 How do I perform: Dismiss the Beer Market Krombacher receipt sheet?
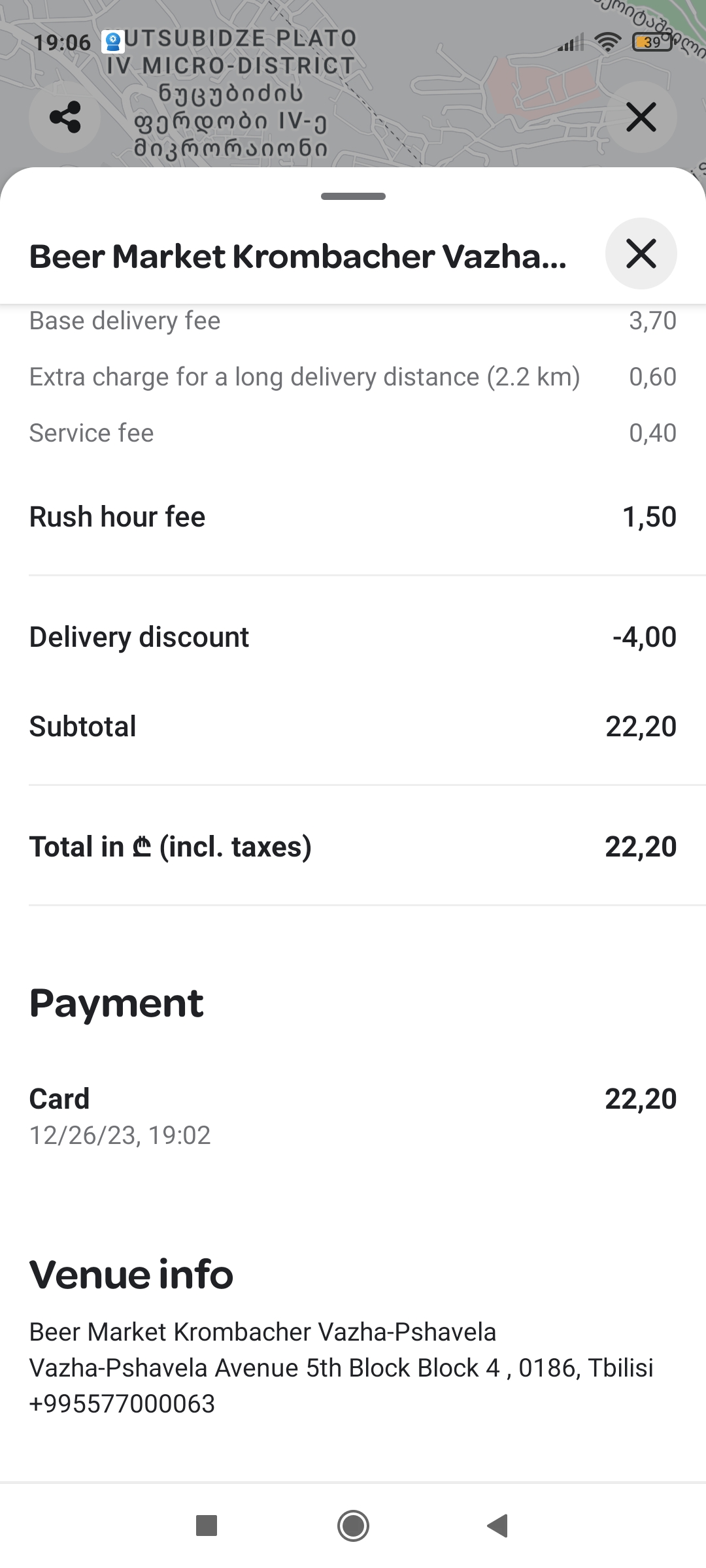(x=641, y=253)
